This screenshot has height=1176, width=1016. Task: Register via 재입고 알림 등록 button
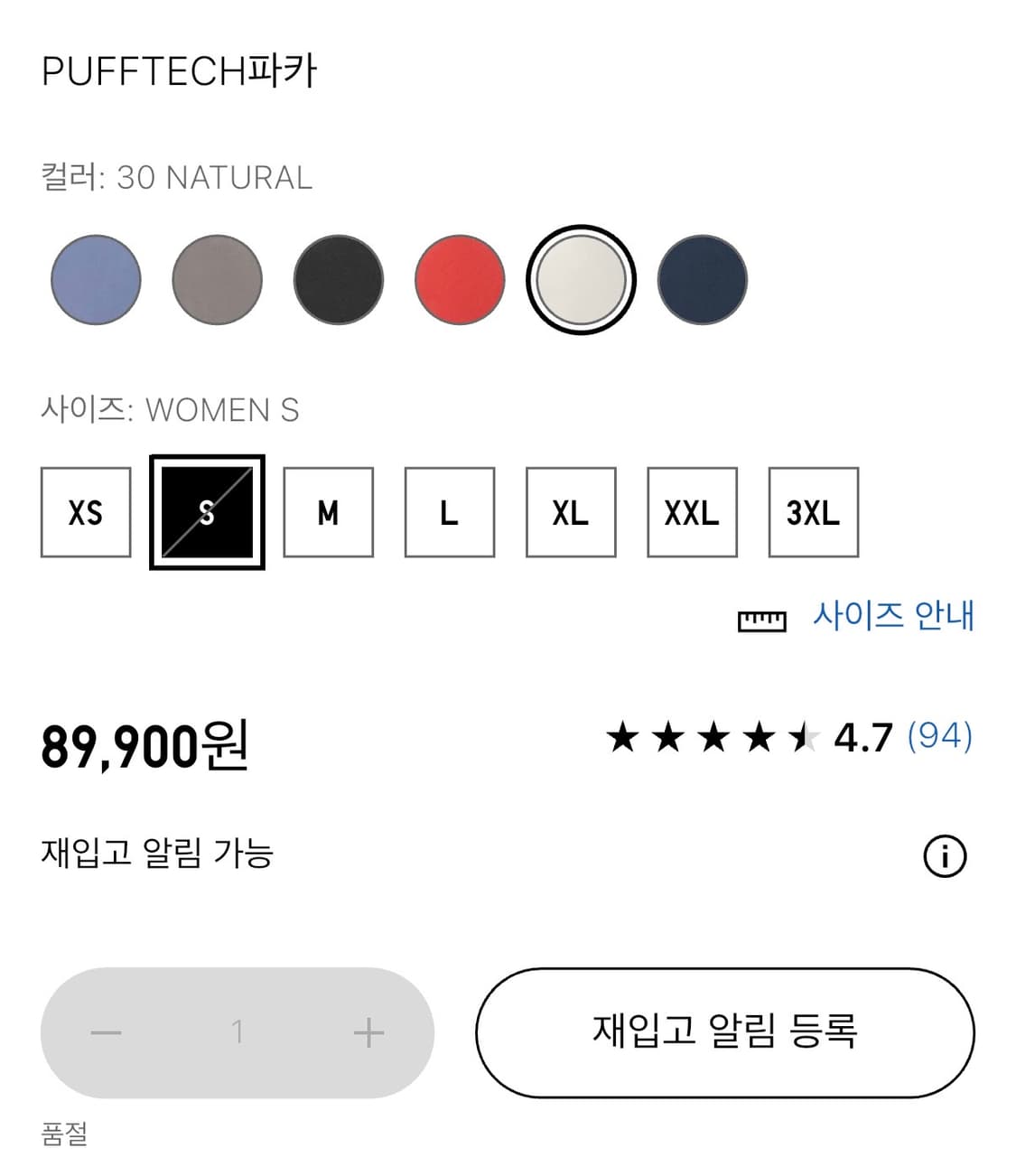coord(725,1032)
